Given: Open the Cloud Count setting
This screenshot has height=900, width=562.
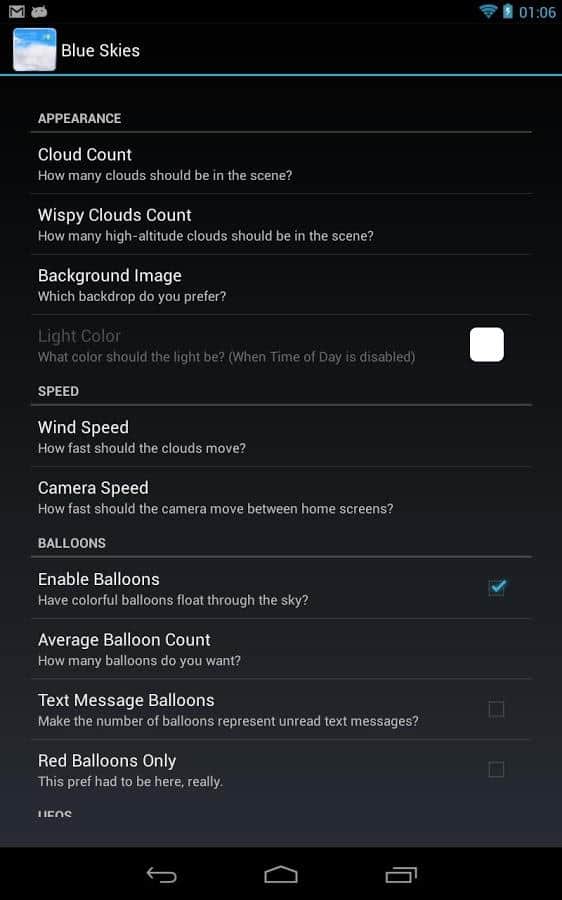Looking at the screenshot, I should click(x=281, y=164).
